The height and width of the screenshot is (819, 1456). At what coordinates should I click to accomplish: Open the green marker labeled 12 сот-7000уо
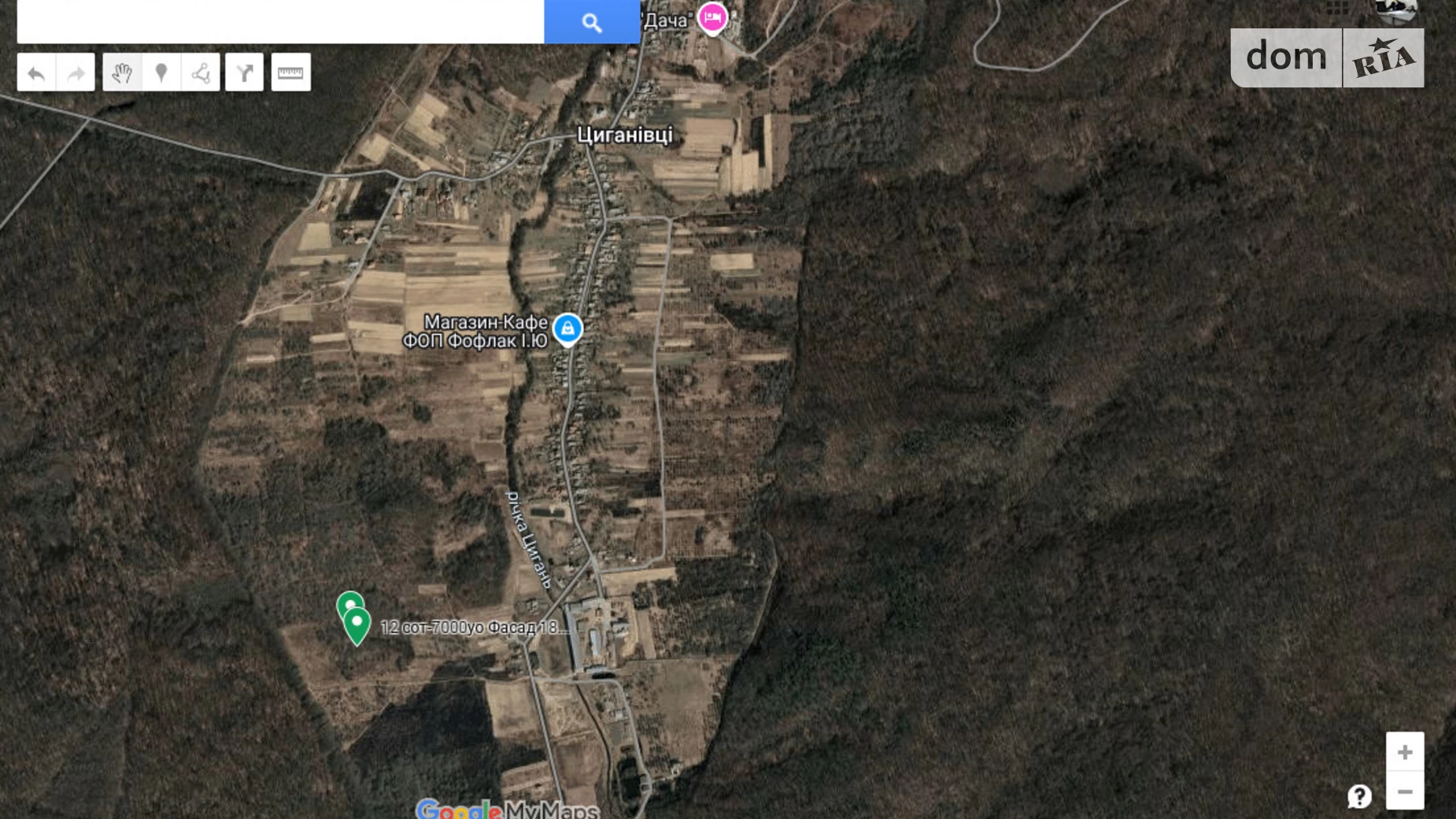click(357, 624)
